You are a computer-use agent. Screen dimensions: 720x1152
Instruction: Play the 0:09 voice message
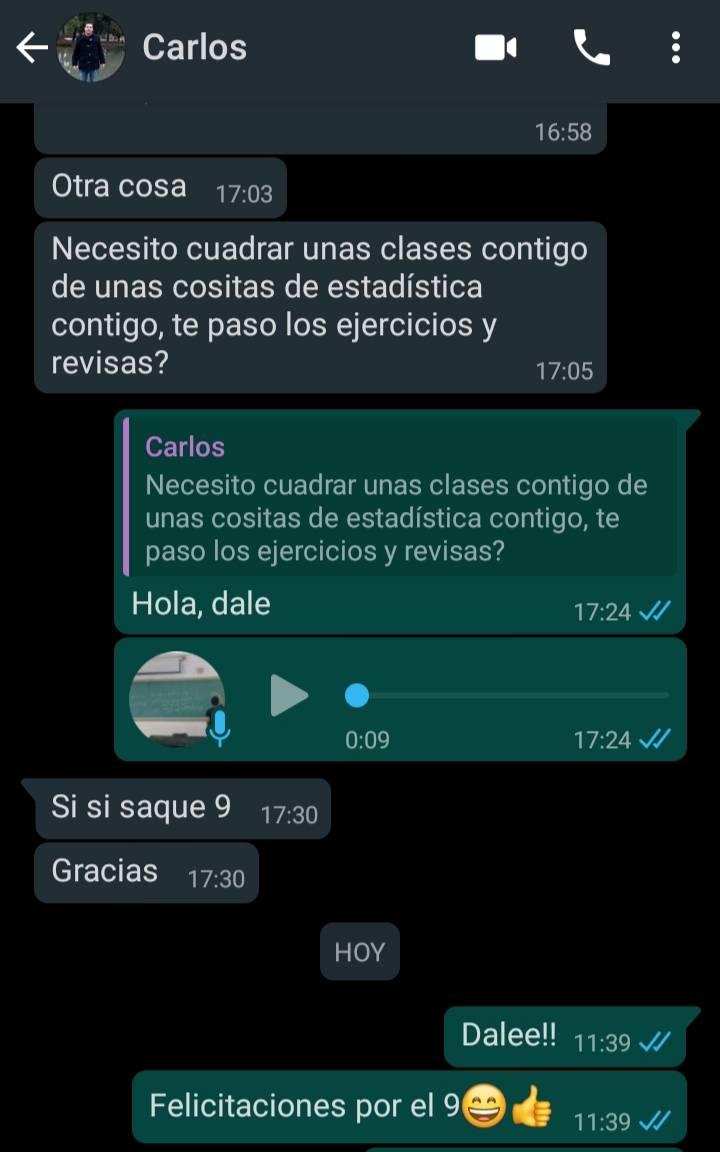289,695
